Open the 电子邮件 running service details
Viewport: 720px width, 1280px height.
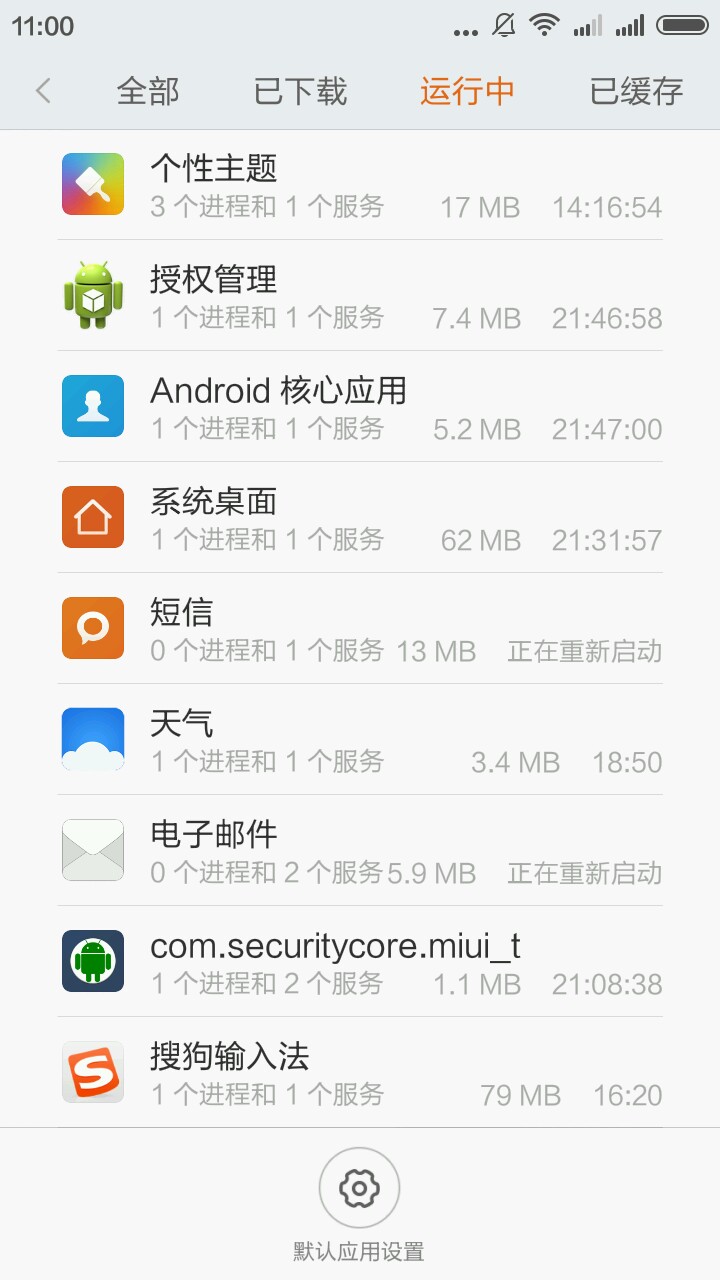tap(360, 851)
